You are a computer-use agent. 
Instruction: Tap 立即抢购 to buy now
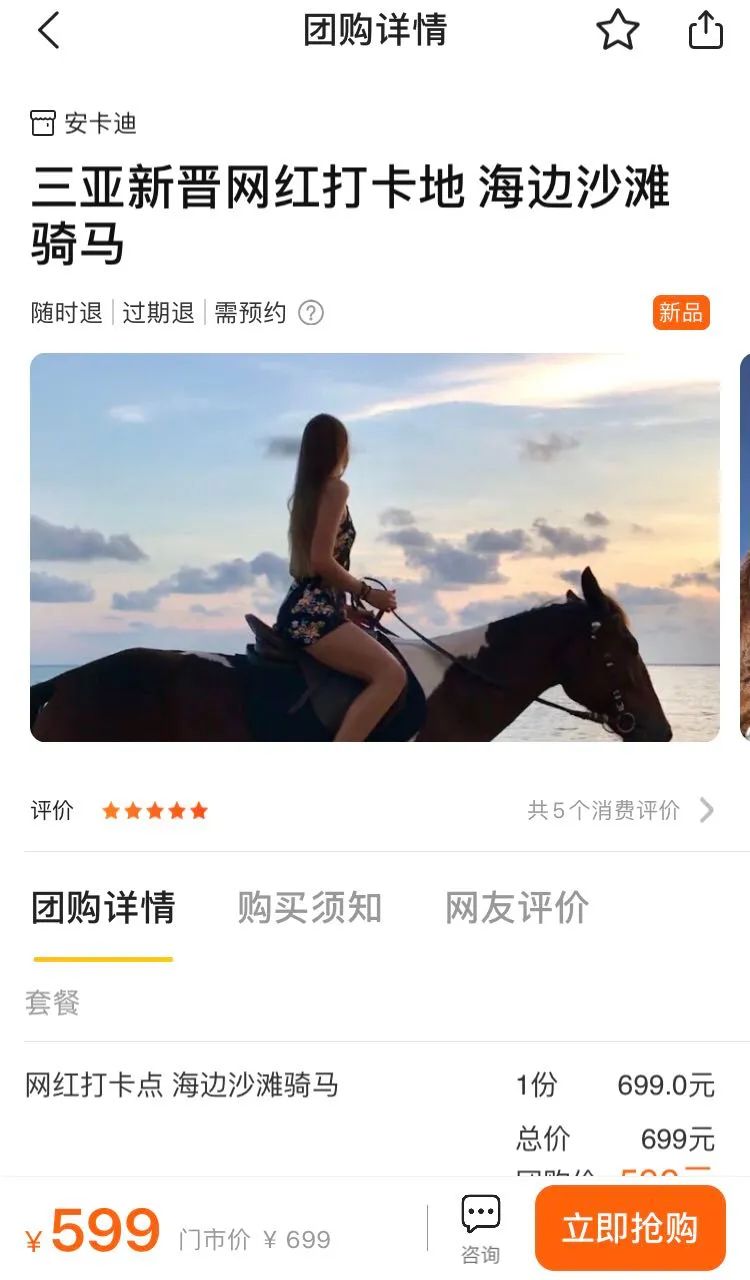pyautogui.click(x=630, y=1228)
